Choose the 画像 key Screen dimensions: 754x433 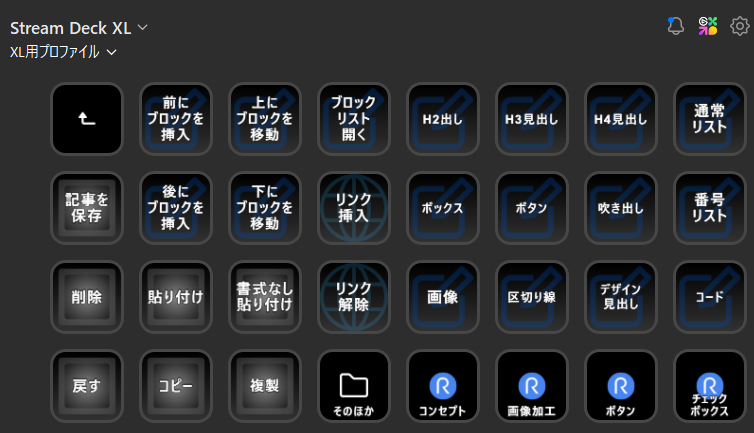click(443, 297)
